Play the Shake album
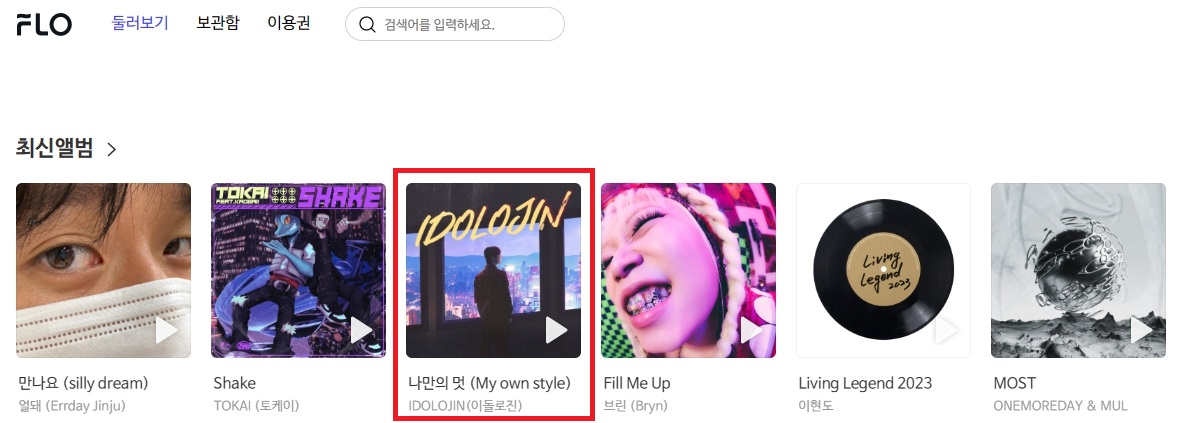The height and width of the screenshot is (423, 1183). click(361, 330)
